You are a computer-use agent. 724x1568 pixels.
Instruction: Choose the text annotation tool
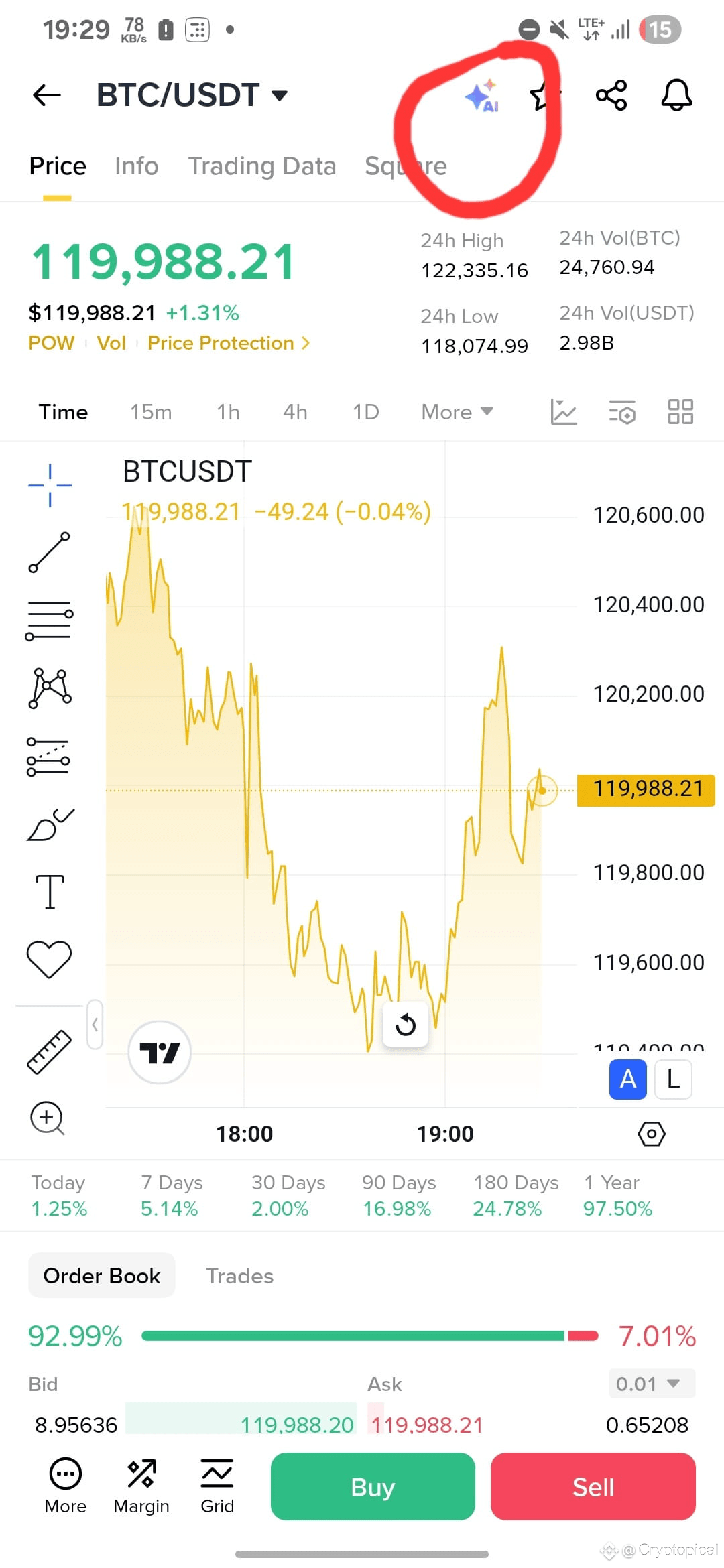click(x=50, y=892)
